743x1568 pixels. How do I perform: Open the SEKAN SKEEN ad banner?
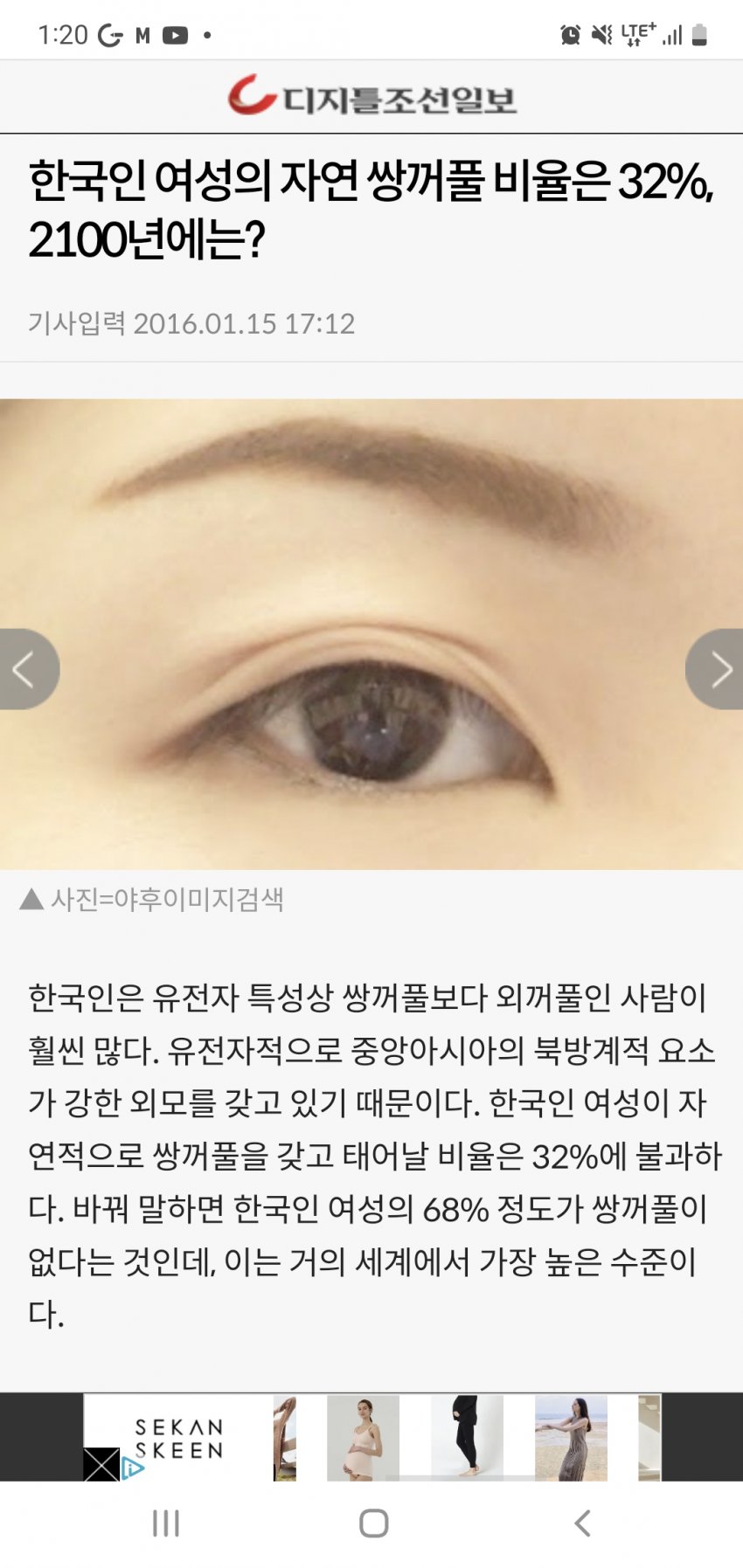coord(179,1438)
